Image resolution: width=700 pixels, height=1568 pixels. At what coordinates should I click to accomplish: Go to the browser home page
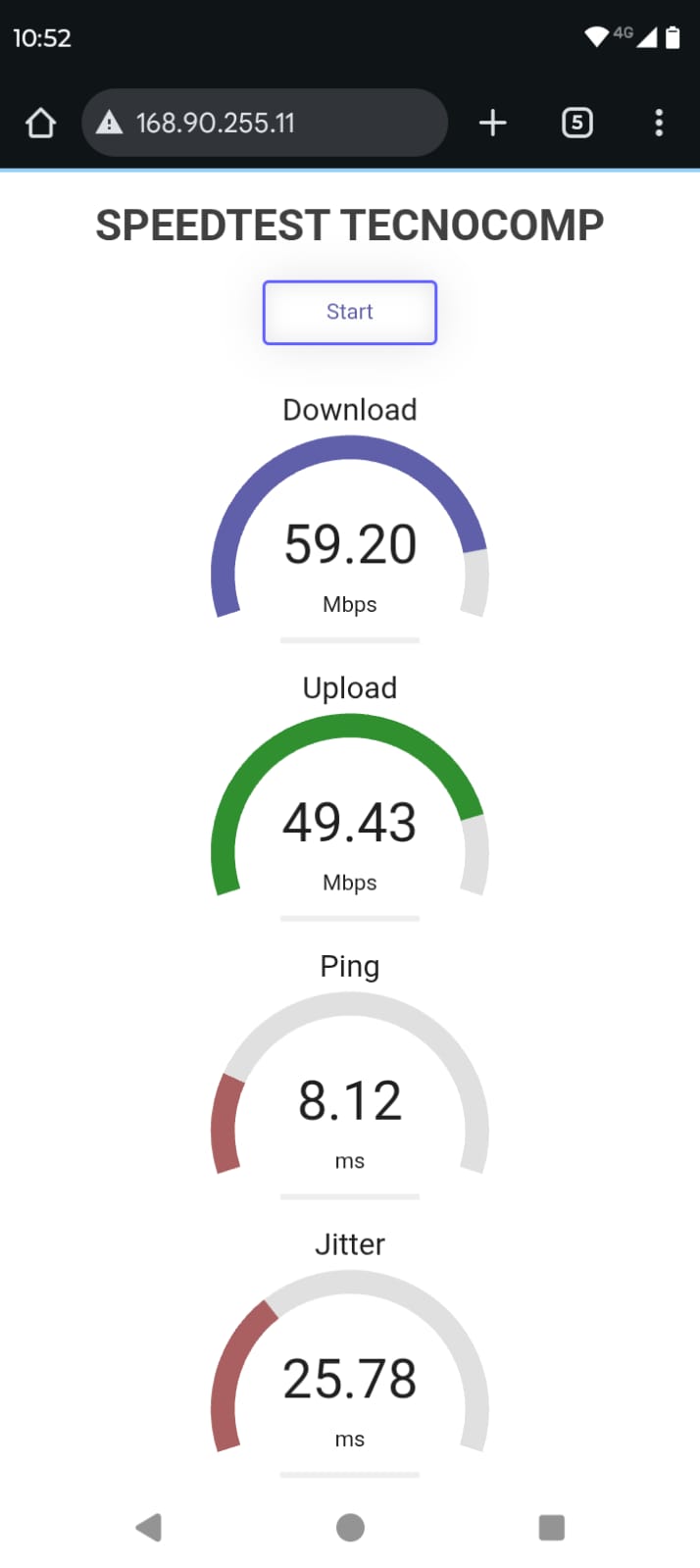(x=40, y=123)
